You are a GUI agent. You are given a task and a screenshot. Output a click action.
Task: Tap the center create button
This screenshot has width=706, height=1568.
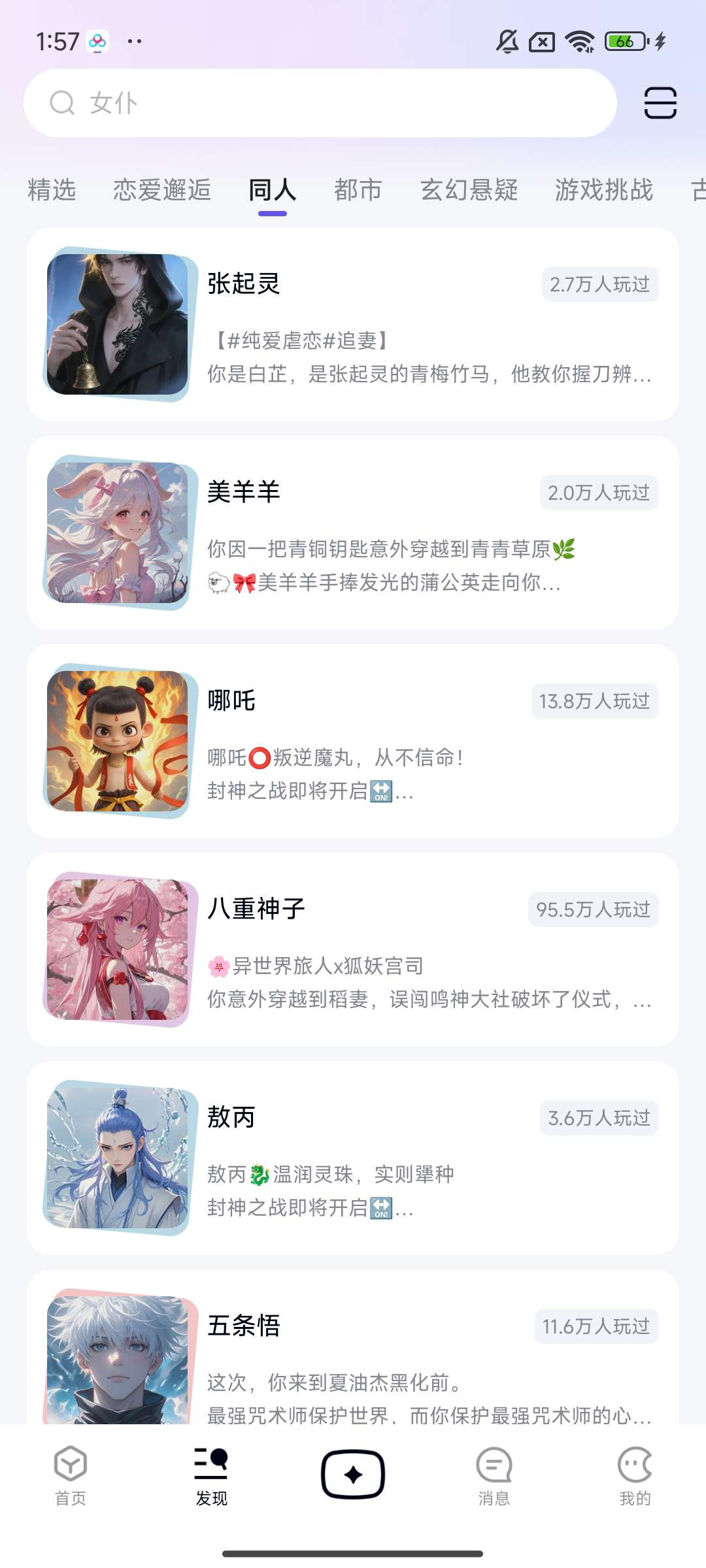coord(353,1475)
